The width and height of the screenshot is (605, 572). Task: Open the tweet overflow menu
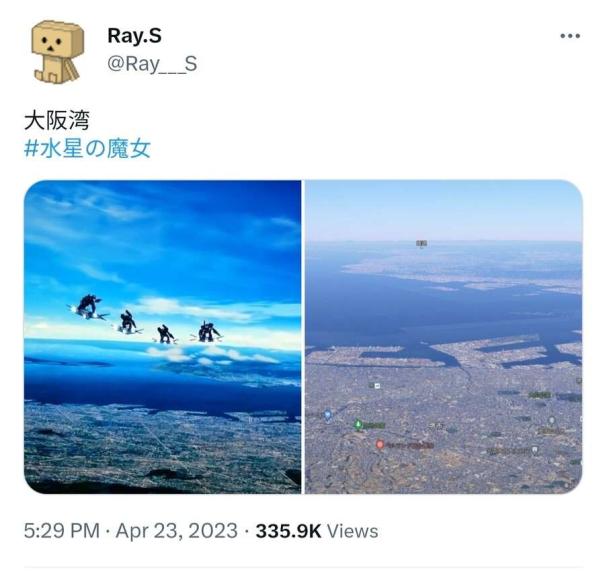coord(570,36)
